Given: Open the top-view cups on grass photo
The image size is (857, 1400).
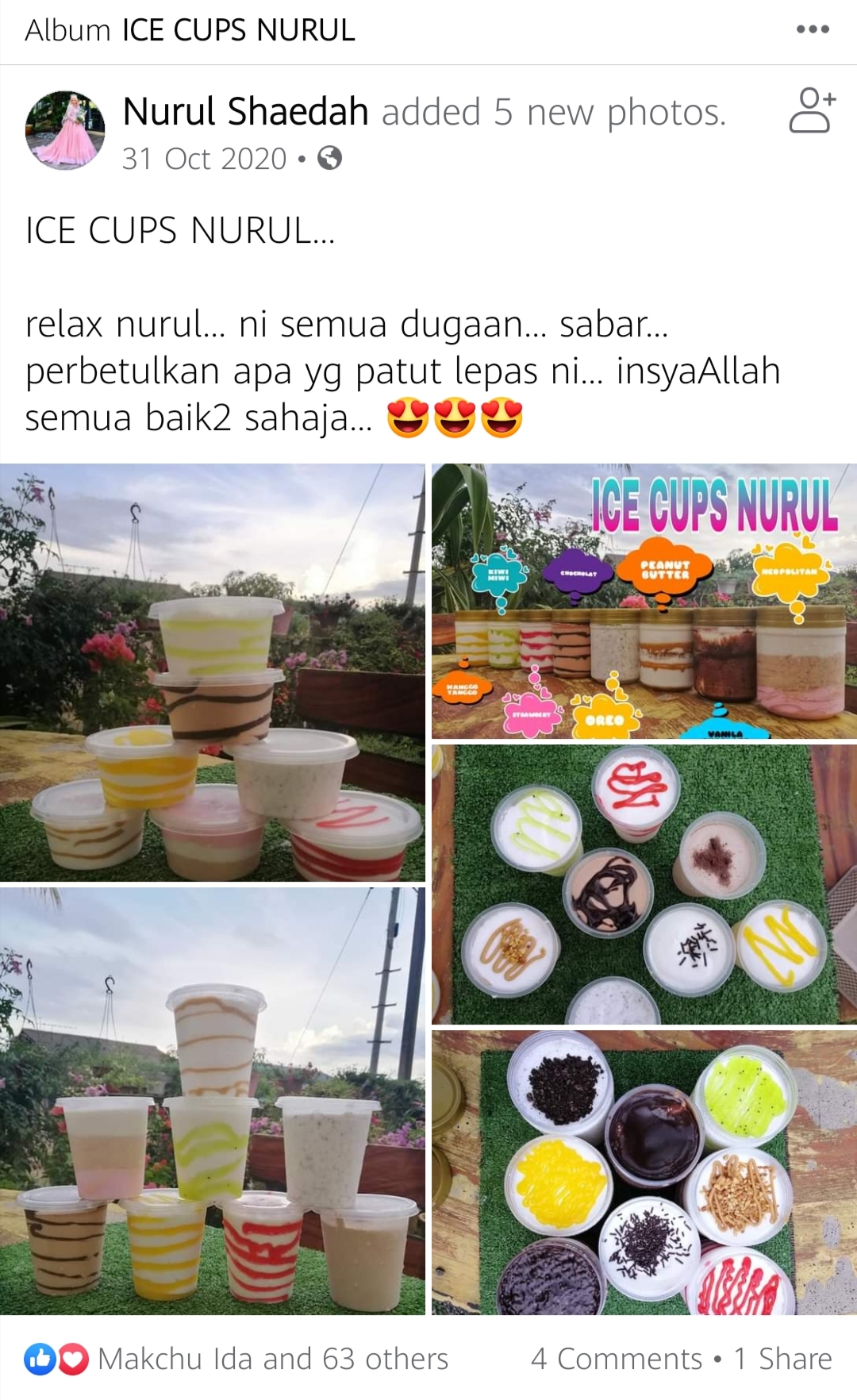Looking at the screenshot, I should click(644, 883).
